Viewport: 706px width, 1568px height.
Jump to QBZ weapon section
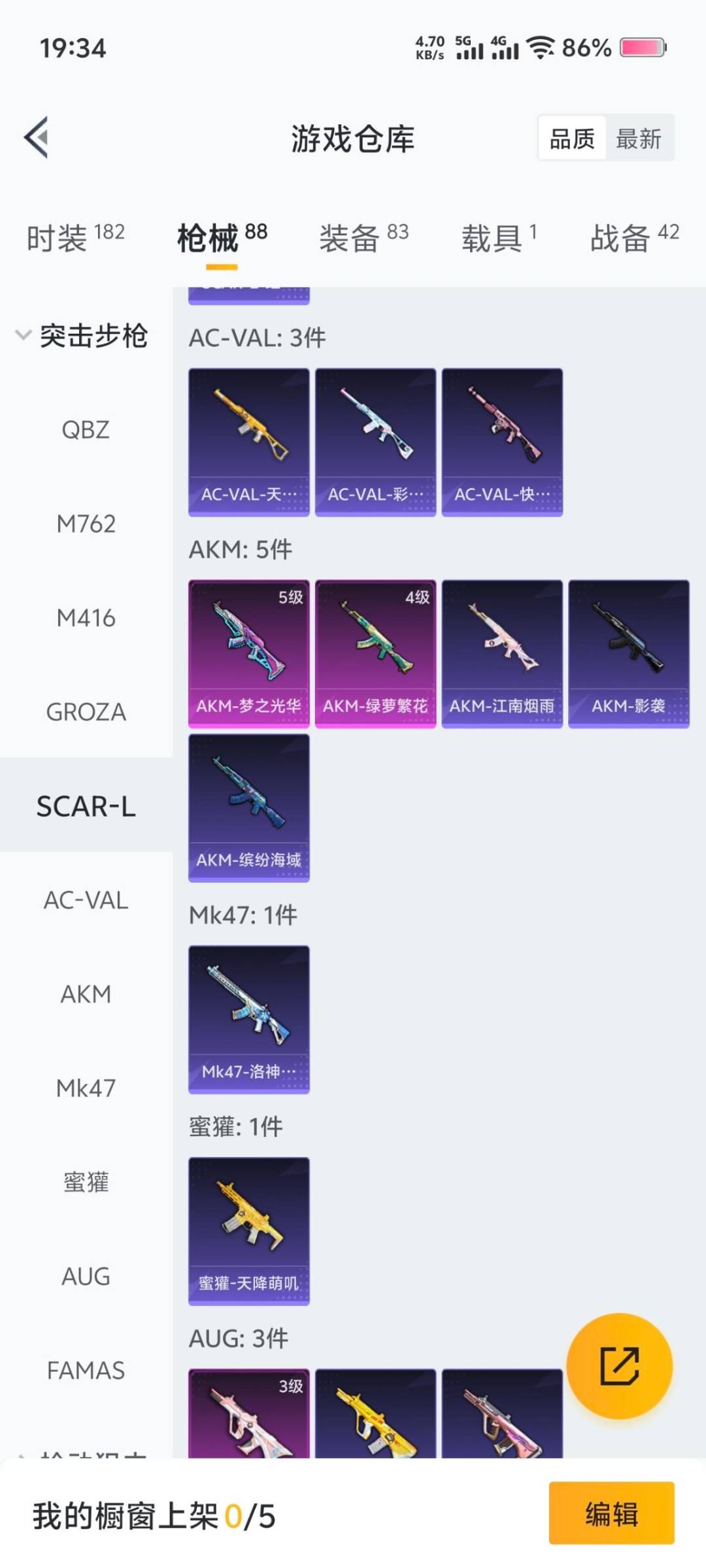click(x=86, y=430)
